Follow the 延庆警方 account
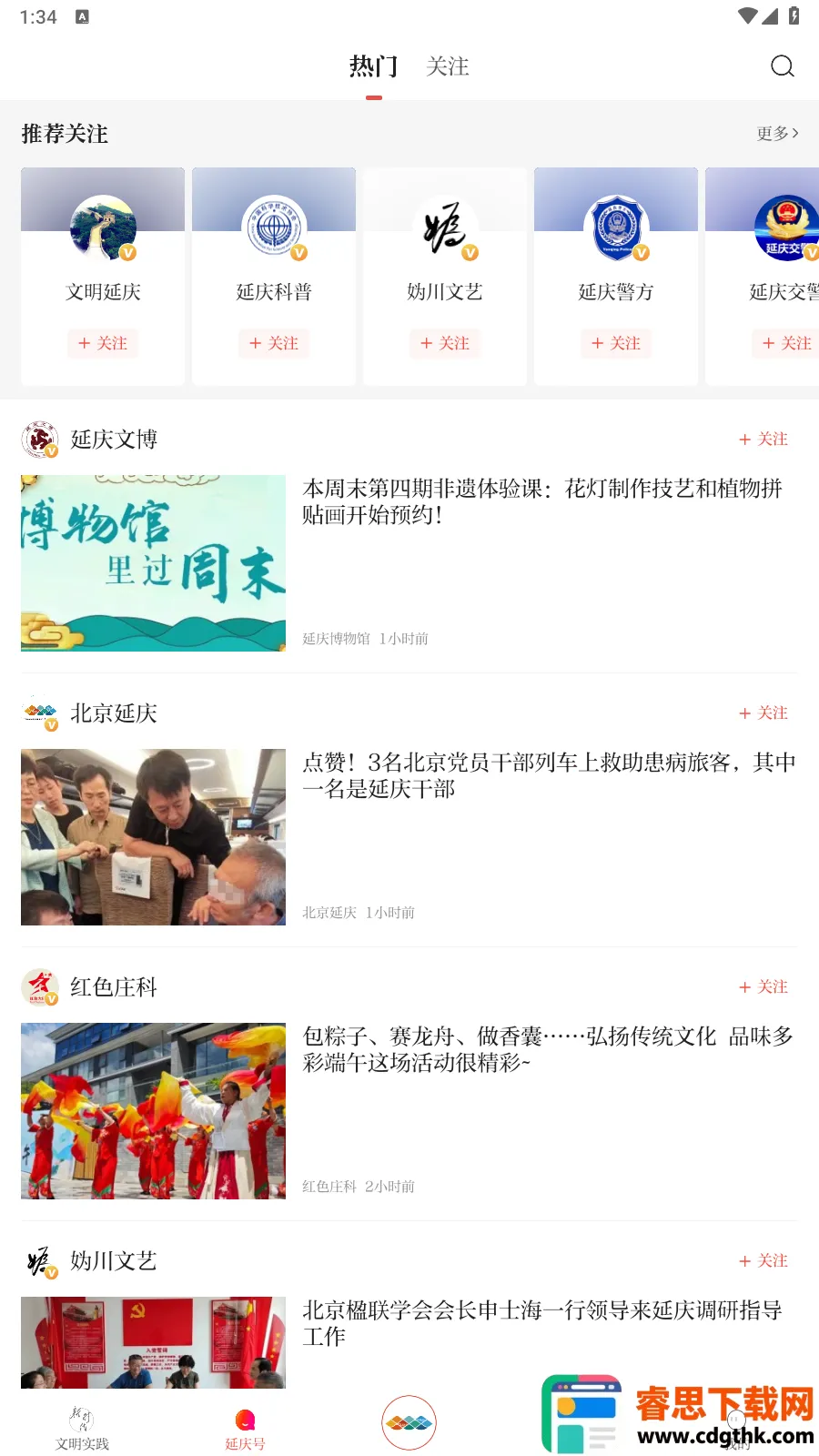The width and height of the screenshot is (819, 1456). 616,343
